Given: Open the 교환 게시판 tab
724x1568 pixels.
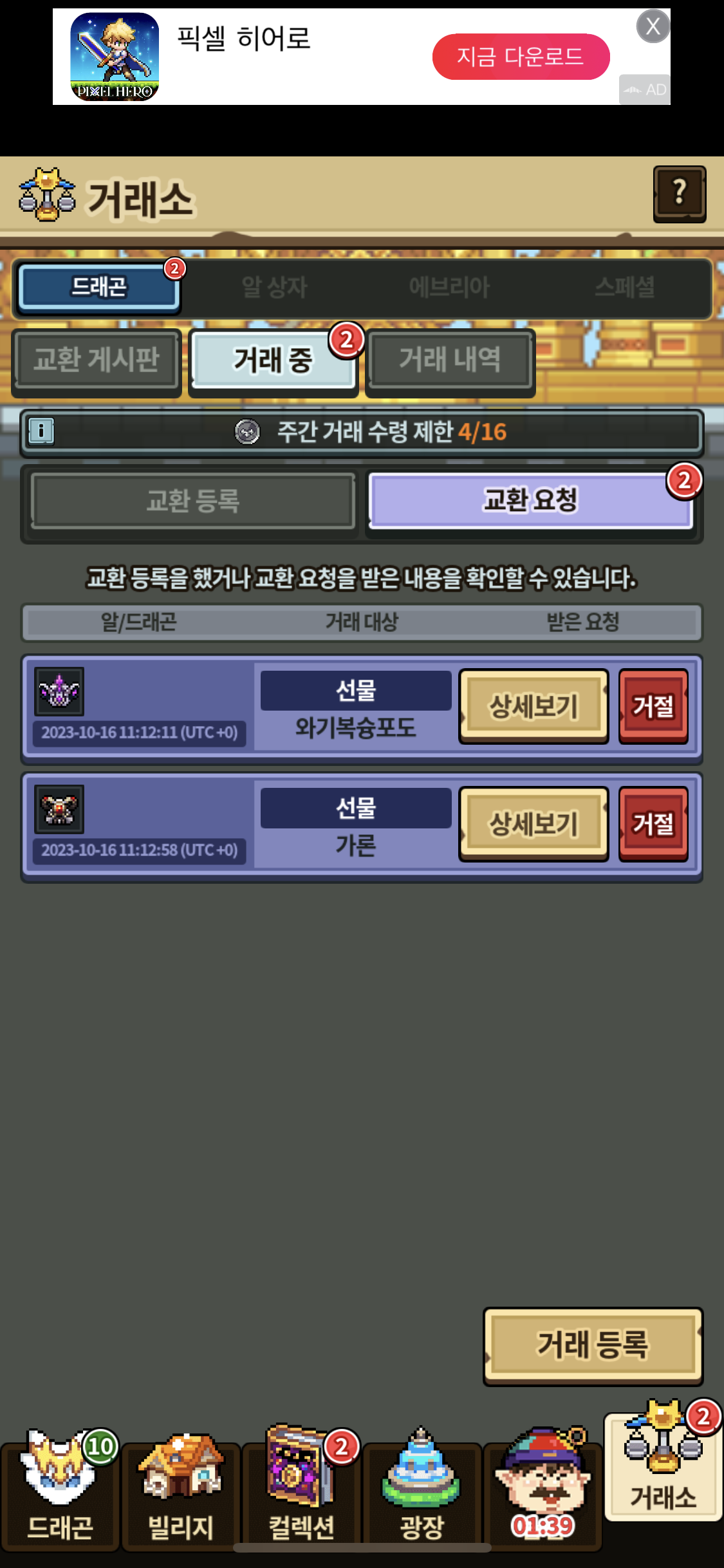Looking at the screenshot, I should (96, 359).
